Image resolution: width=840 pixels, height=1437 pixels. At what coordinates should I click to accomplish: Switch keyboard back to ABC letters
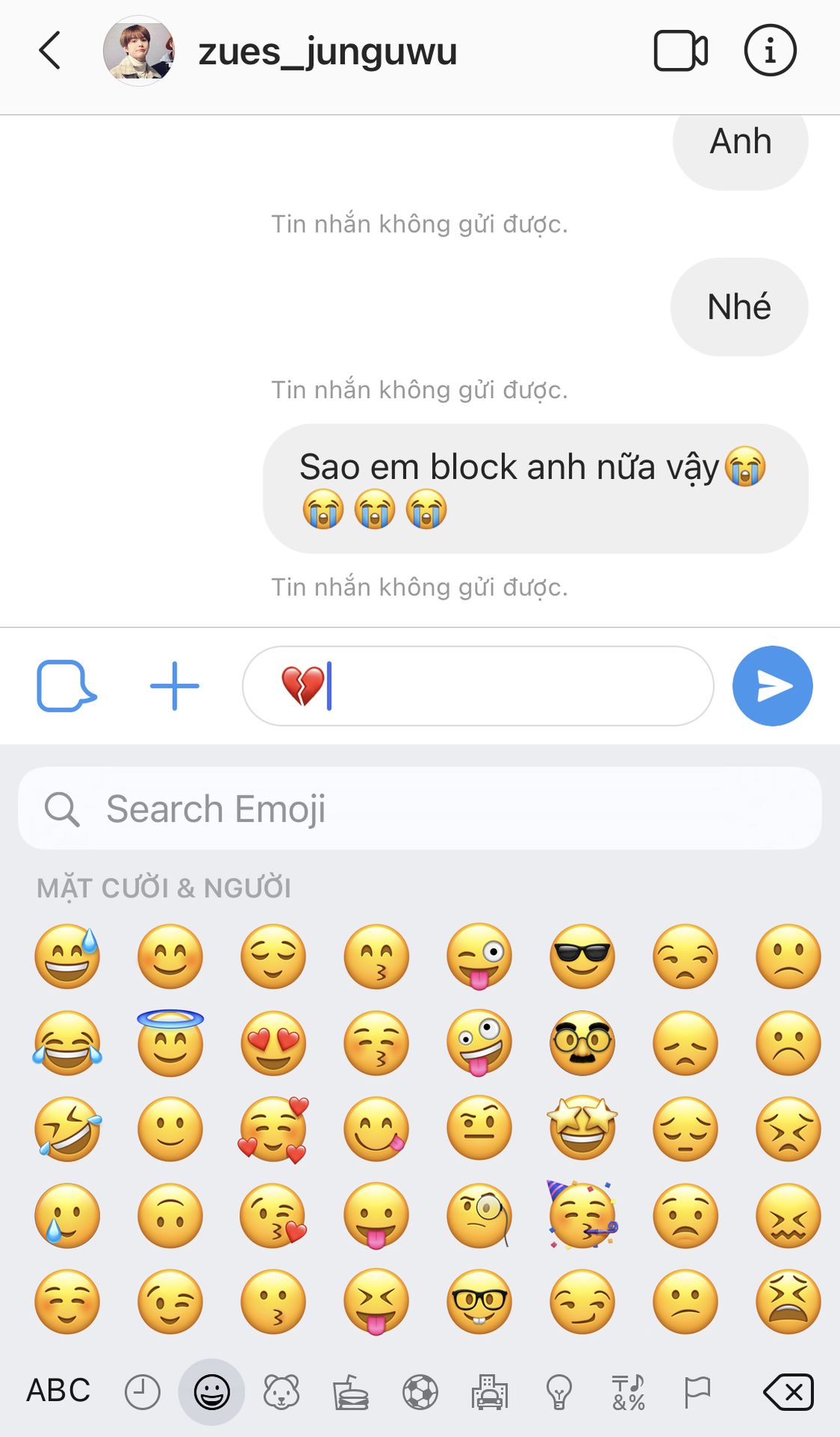[x=58, y=1391]
